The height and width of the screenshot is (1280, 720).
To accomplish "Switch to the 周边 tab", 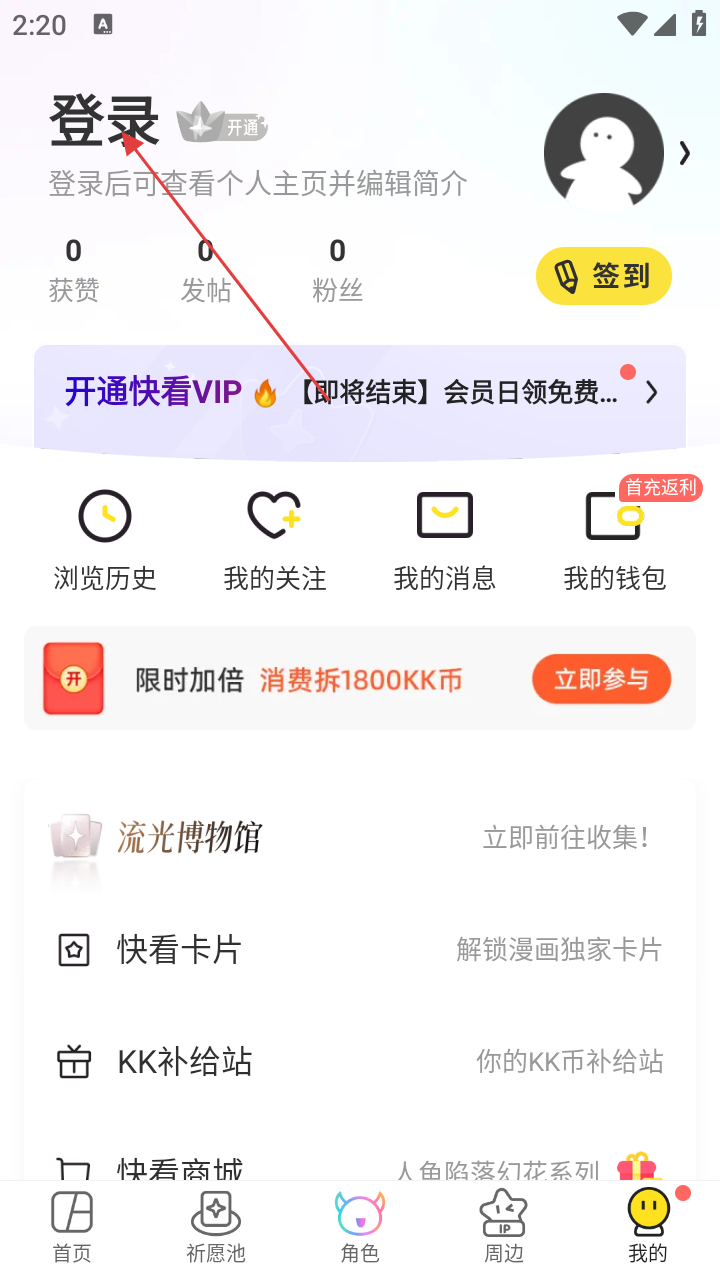I will click(504, 1227).
